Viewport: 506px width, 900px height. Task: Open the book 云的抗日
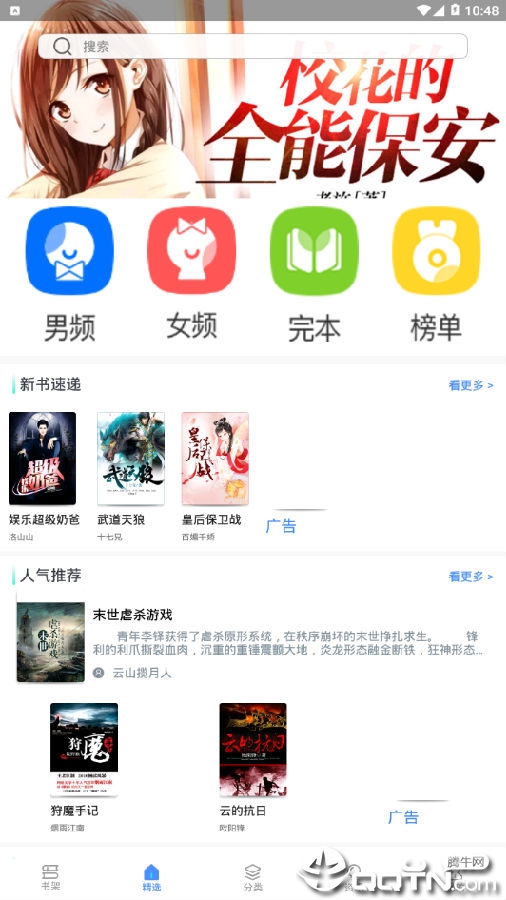pos(252,767)
